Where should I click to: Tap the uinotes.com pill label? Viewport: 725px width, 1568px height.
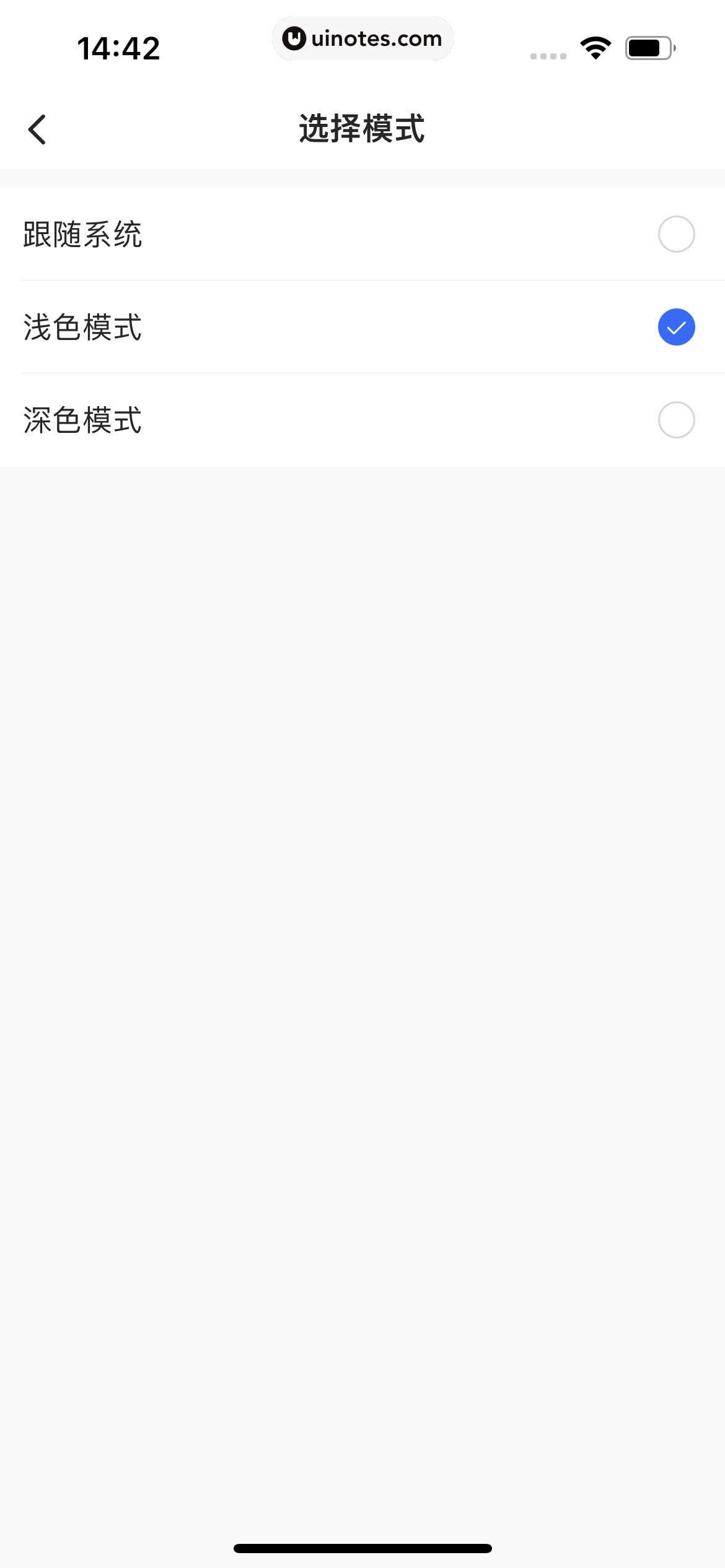(x=362, y=38)
